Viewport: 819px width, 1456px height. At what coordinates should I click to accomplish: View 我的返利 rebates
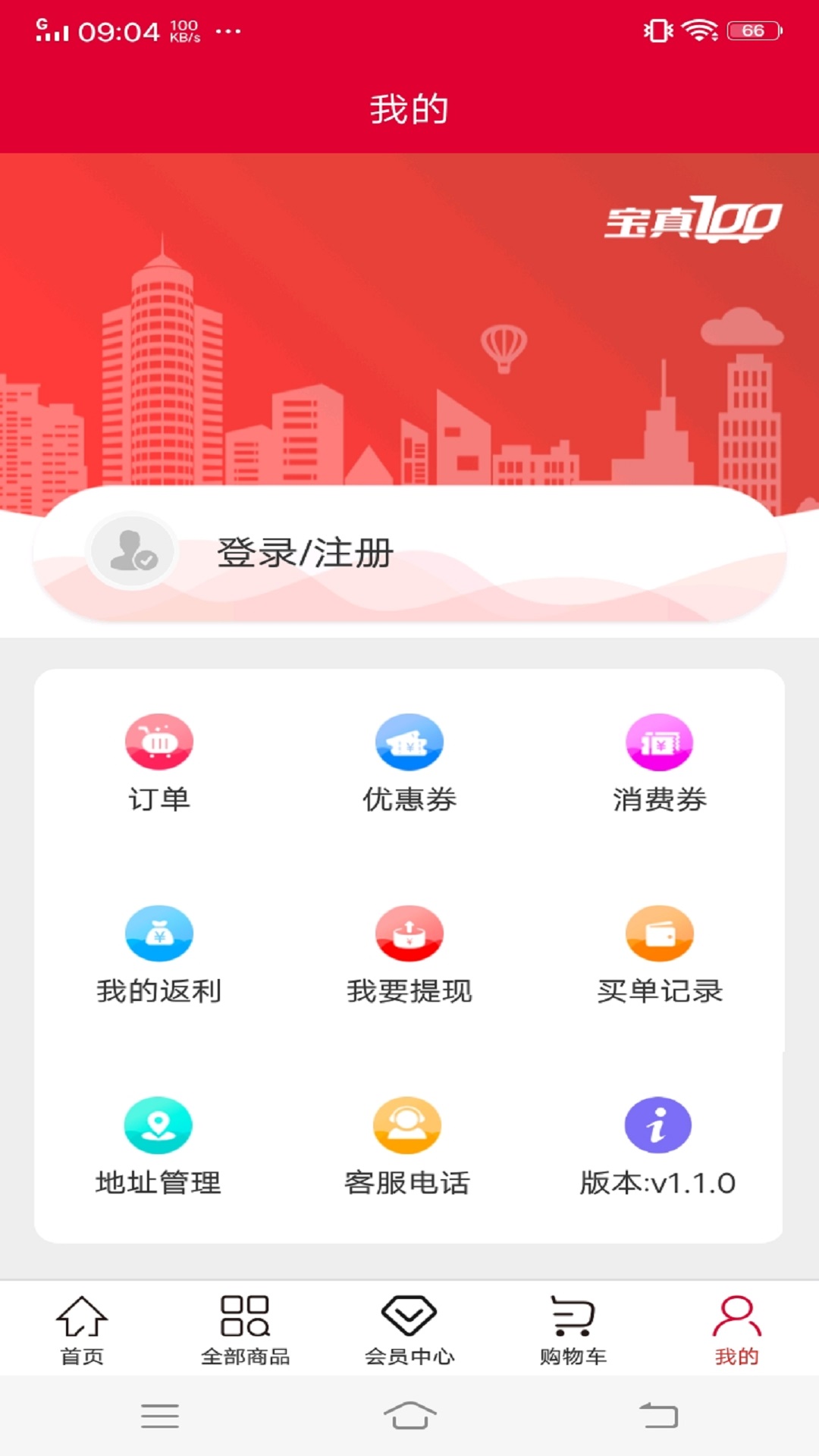pyautogui.click(x=159, y=954)
